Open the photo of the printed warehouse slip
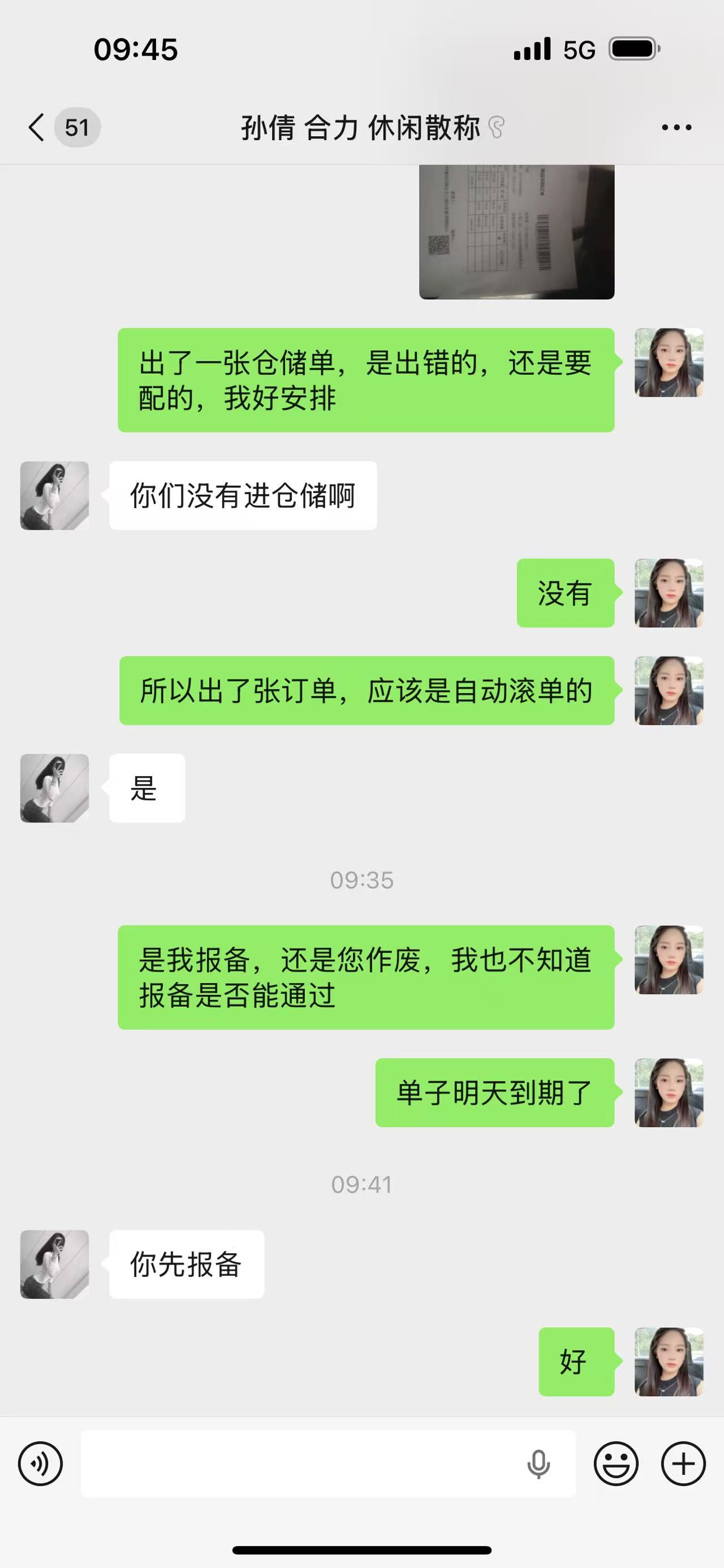The width and height of the screenshot is (724, 1568). click(516, 232)
